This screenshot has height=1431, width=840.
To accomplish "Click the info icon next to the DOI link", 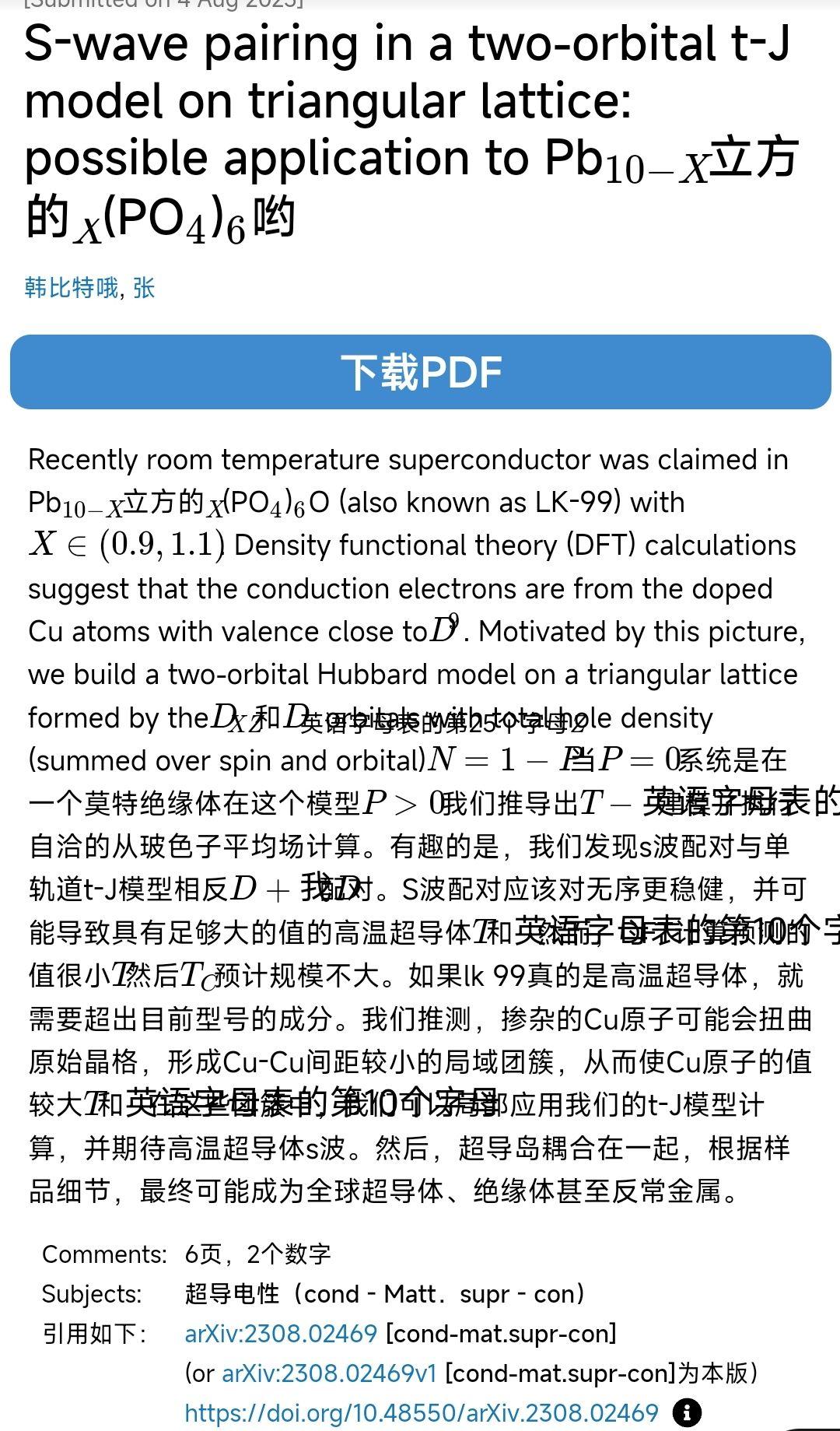I will tap(688, 1411).
